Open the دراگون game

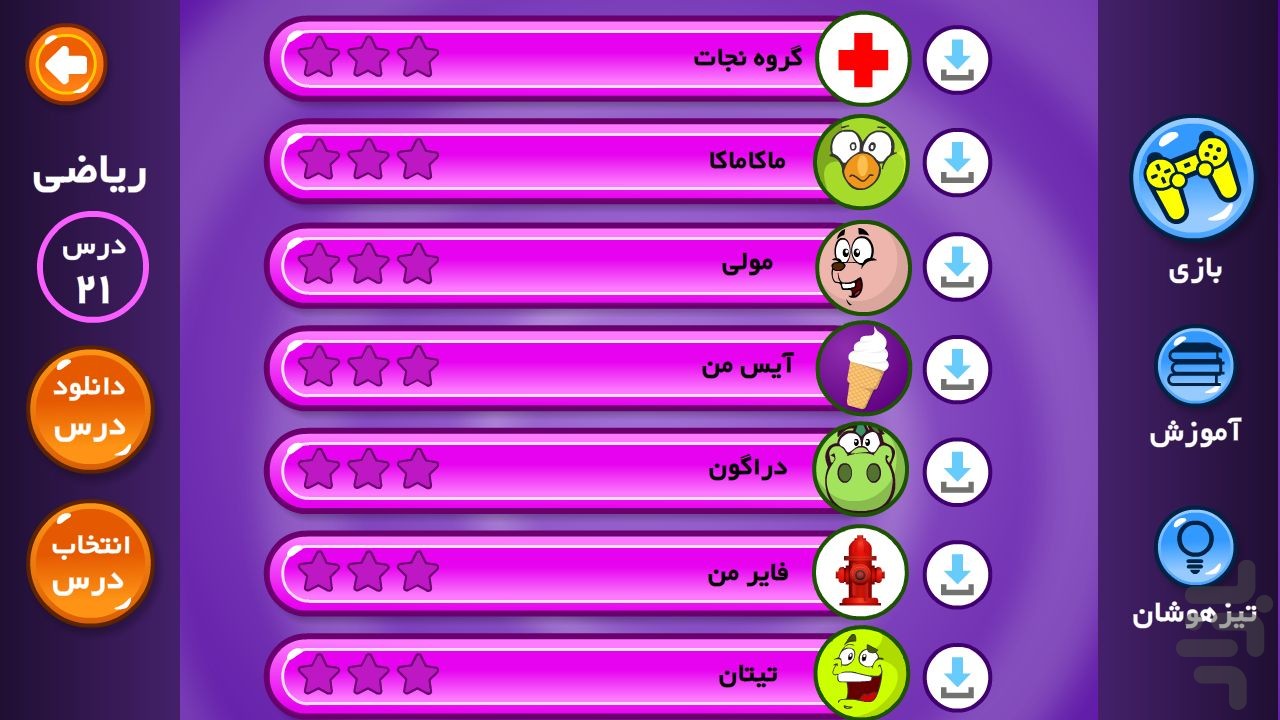[560, 470]
